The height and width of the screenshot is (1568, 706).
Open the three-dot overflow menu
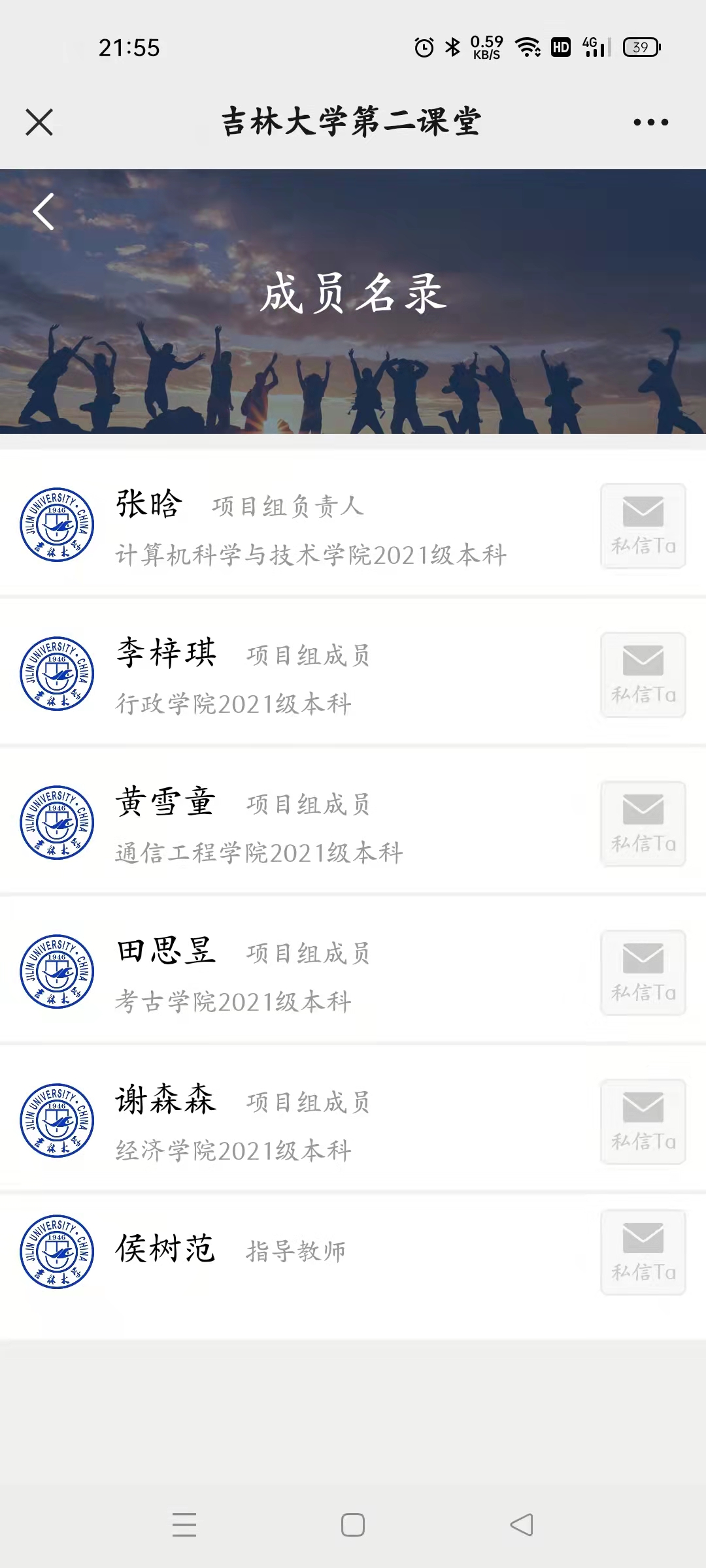tap(651, 122)
